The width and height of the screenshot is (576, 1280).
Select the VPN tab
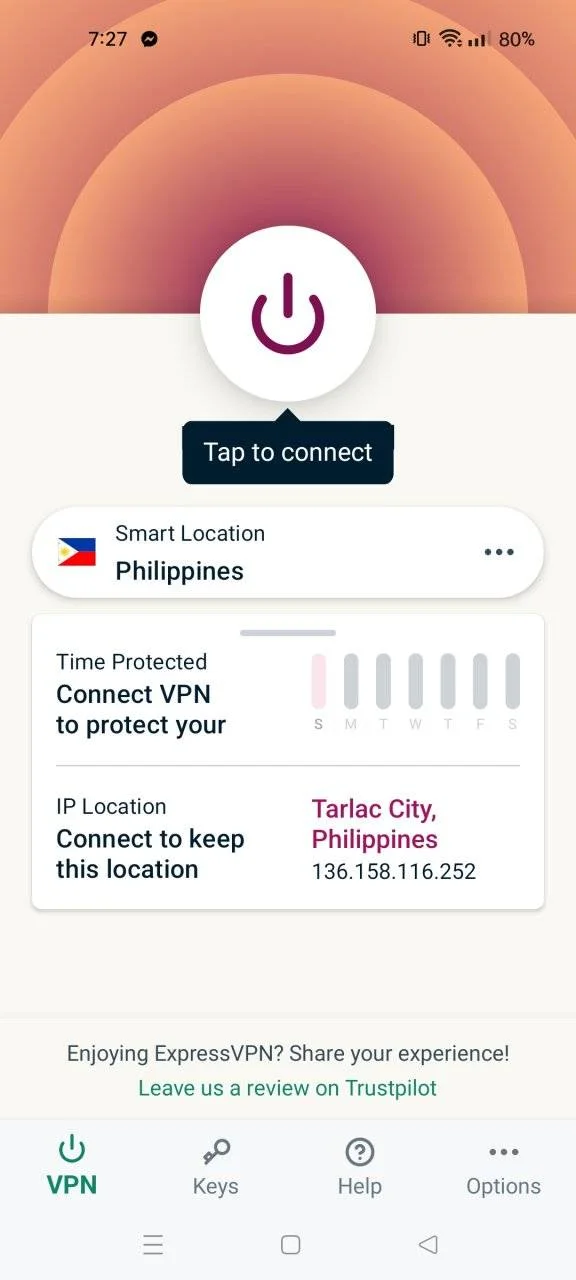coord(72,1167)
